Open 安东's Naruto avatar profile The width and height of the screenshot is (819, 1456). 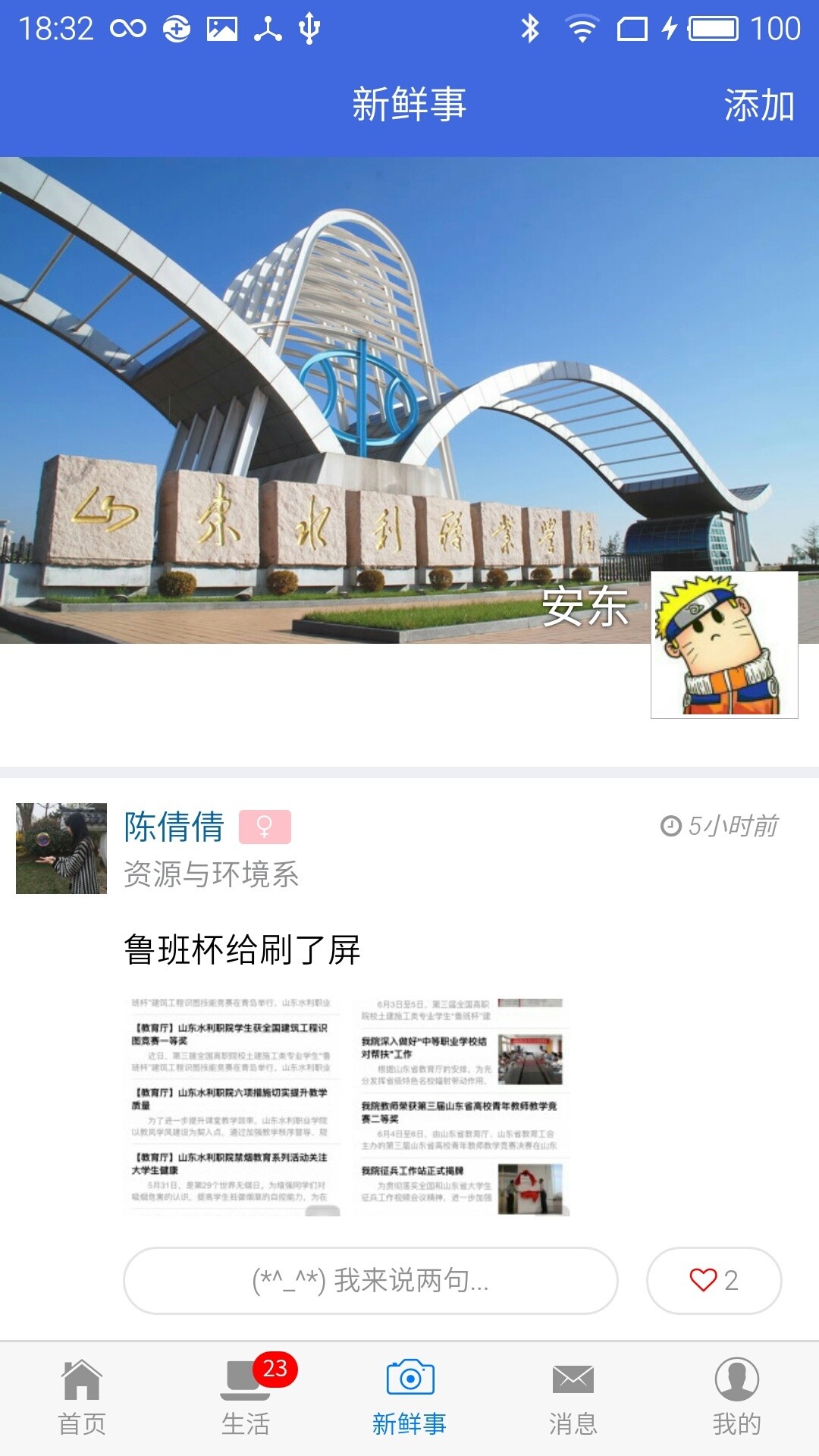tap(724, 645)
